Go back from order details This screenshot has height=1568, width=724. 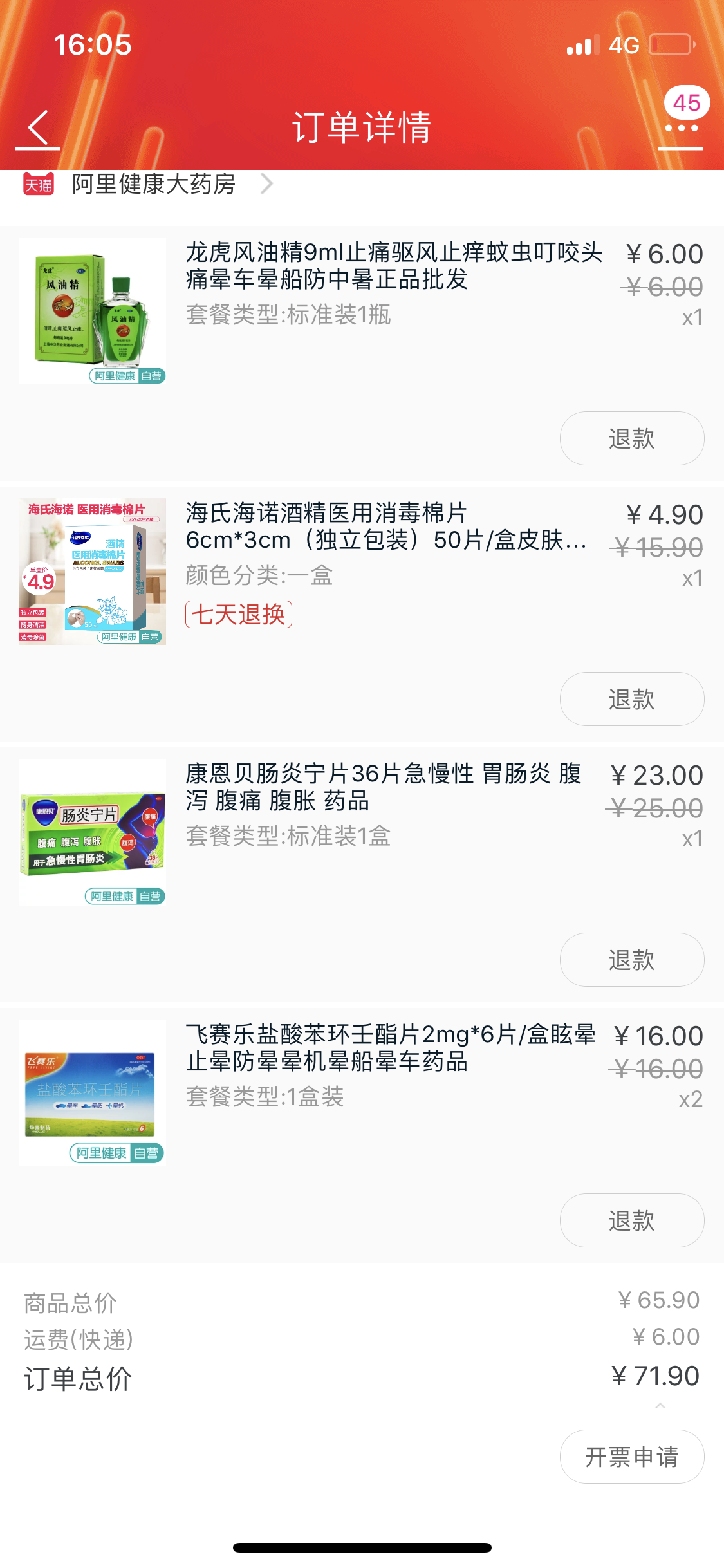[38, 128]
